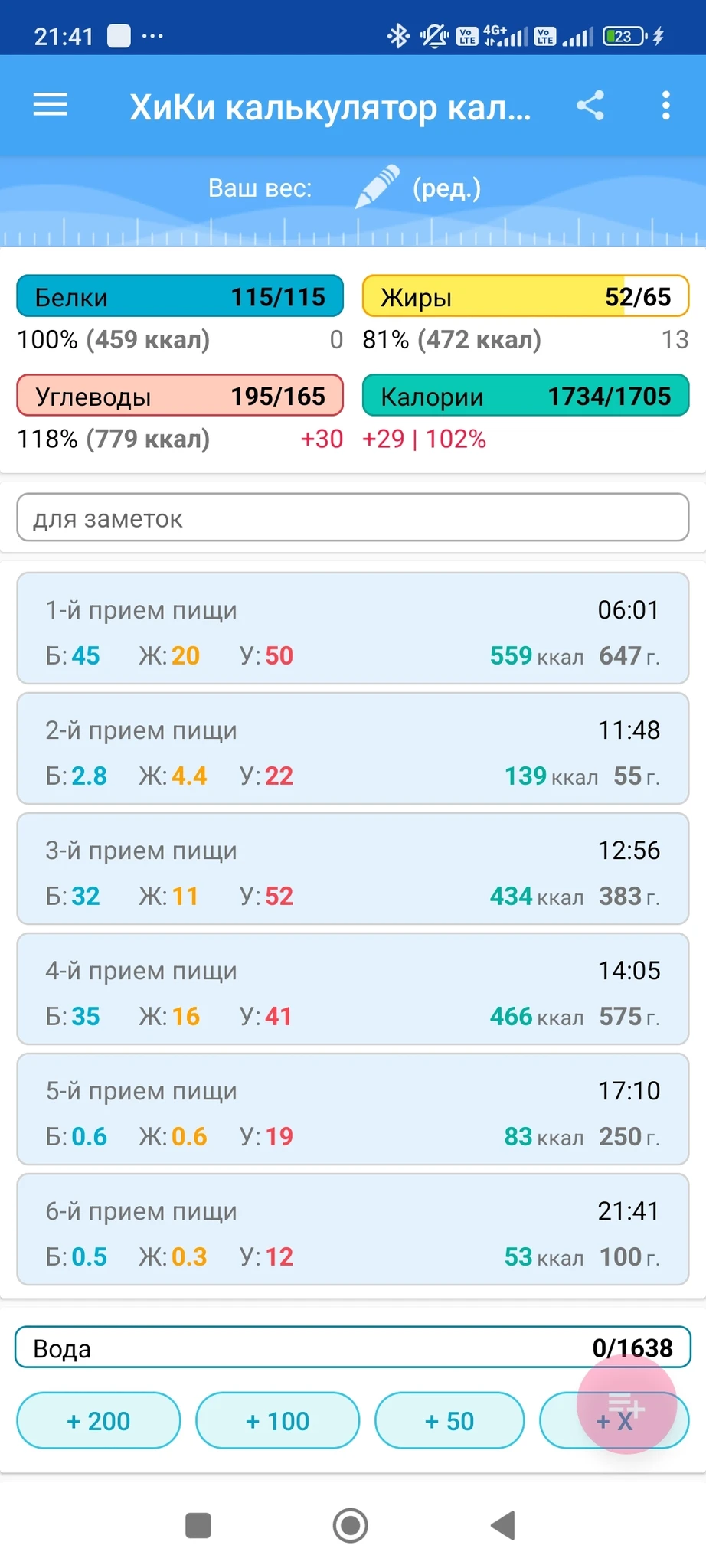Image resolution: width=706 pixels, height=1568 pixels.
Task: Open the 5-й прием пищи entry
Action: point(352,1109)
